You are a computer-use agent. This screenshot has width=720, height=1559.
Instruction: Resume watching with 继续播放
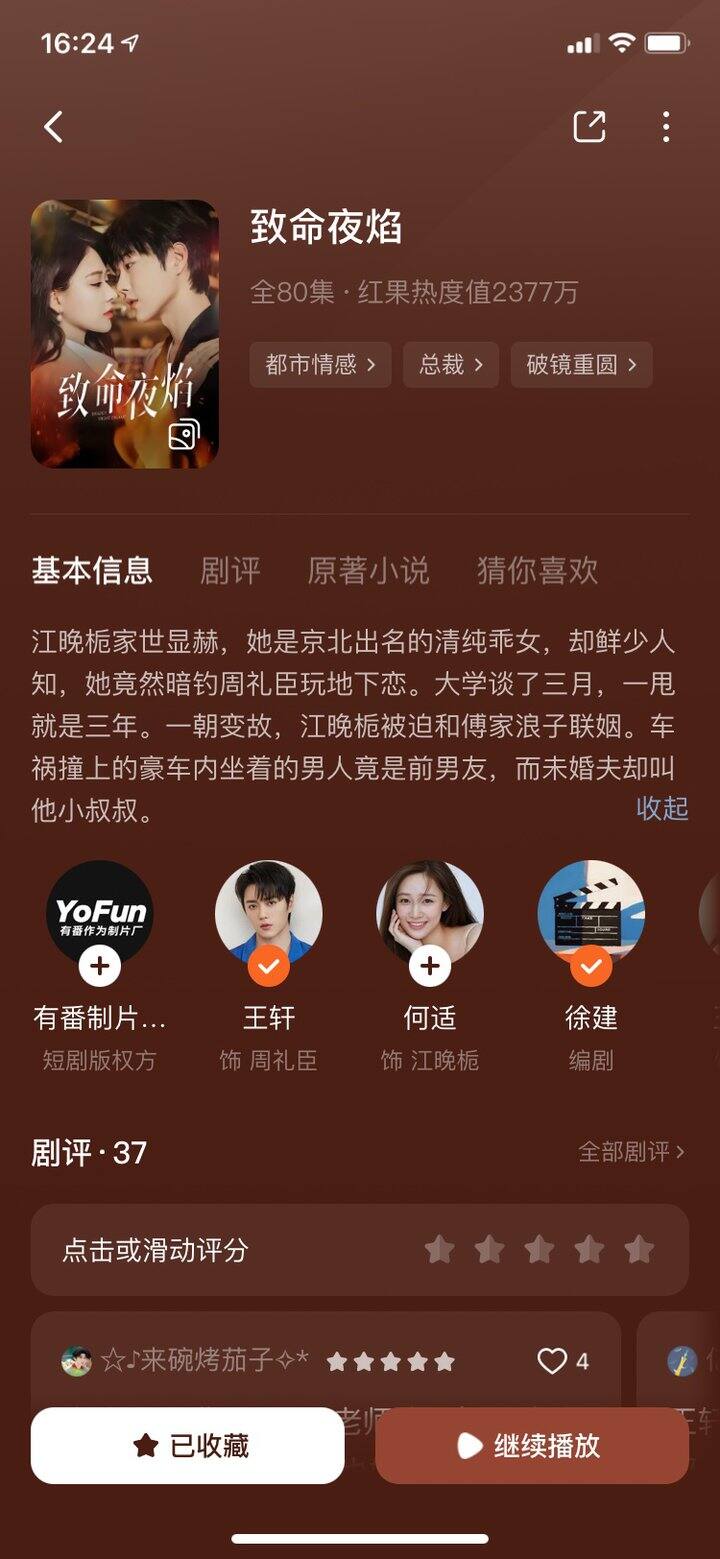532,1446
